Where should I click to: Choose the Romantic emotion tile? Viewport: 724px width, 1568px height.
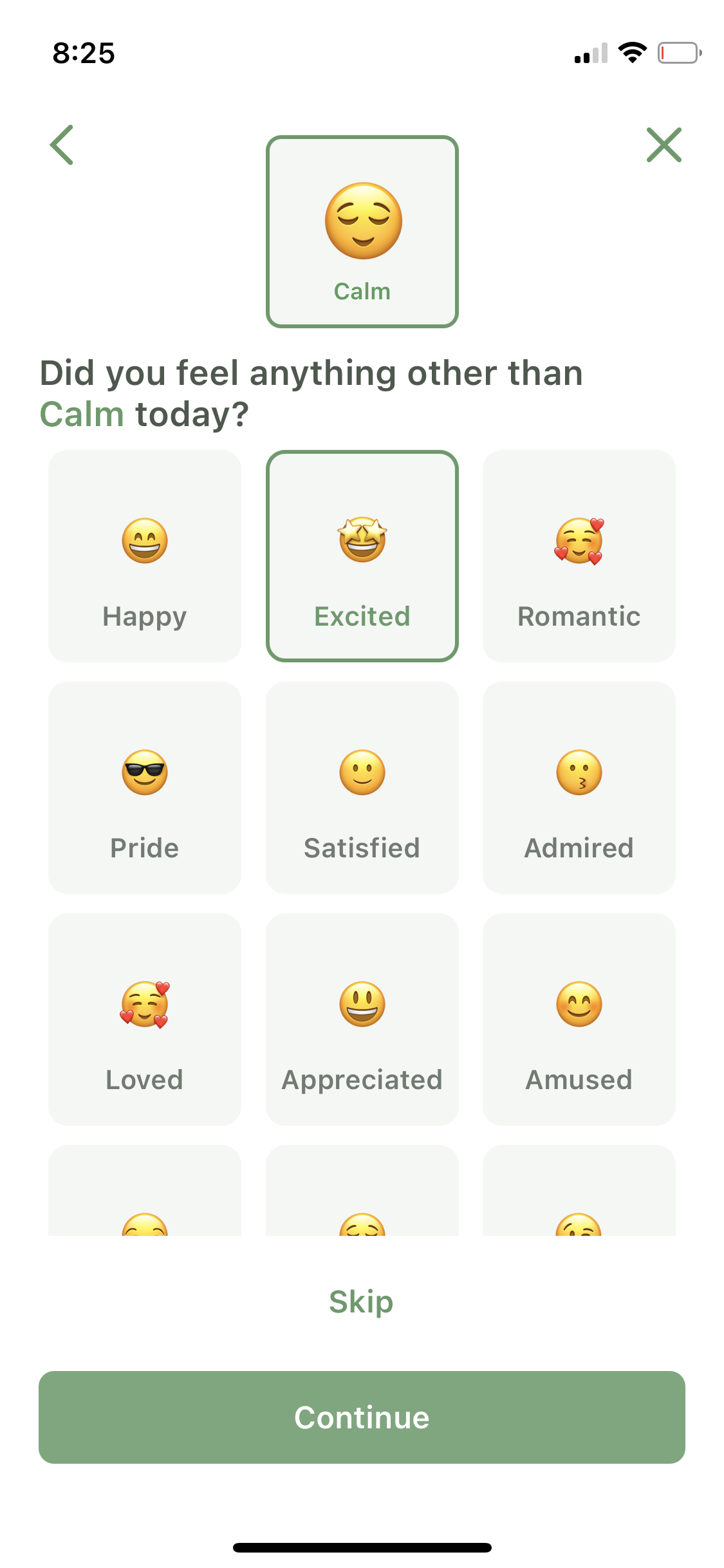[579, 556]
